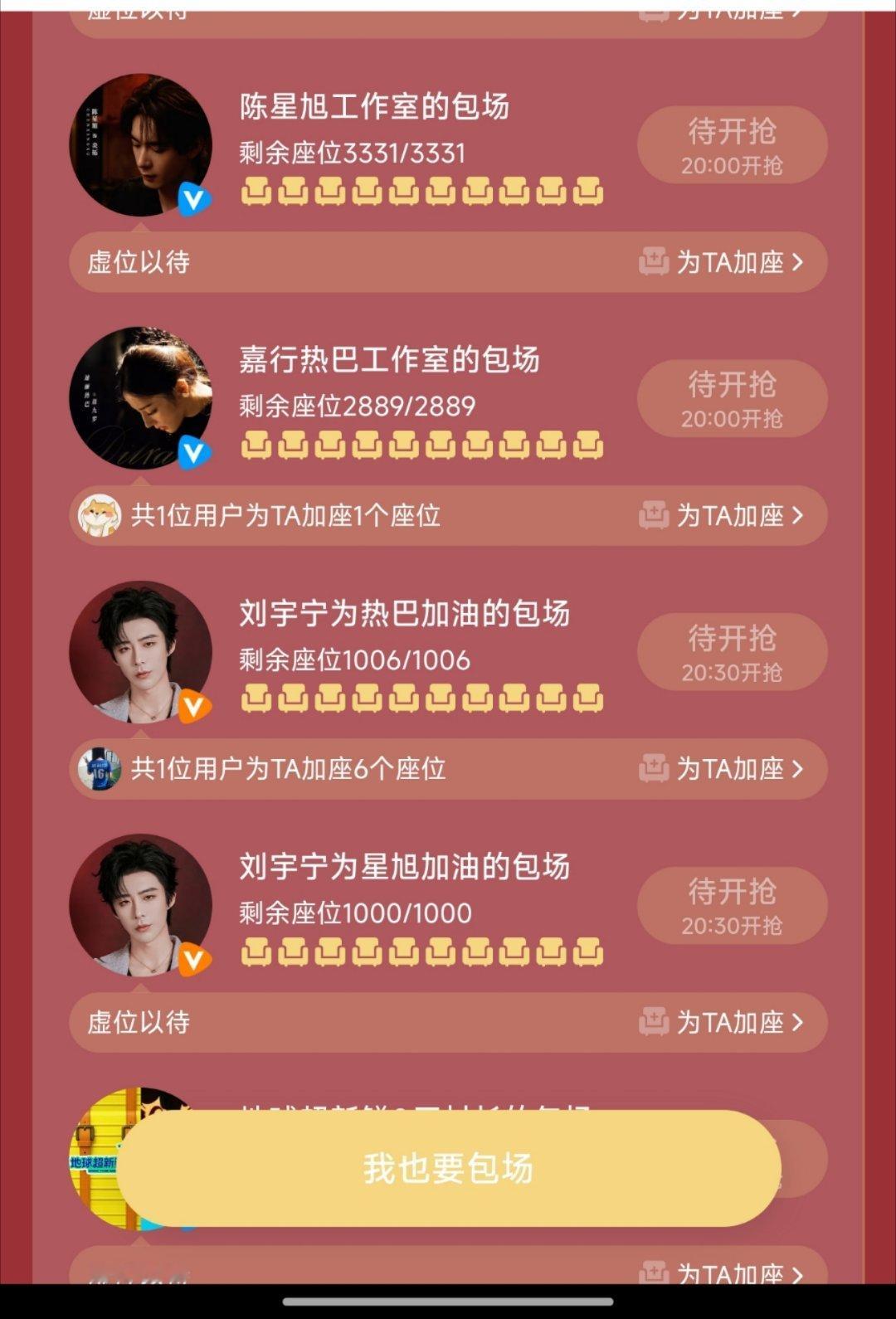Click the small user avatar beside 共1位用户为TA加座6个座位
Screen dimensions: 896x1319
101,769
